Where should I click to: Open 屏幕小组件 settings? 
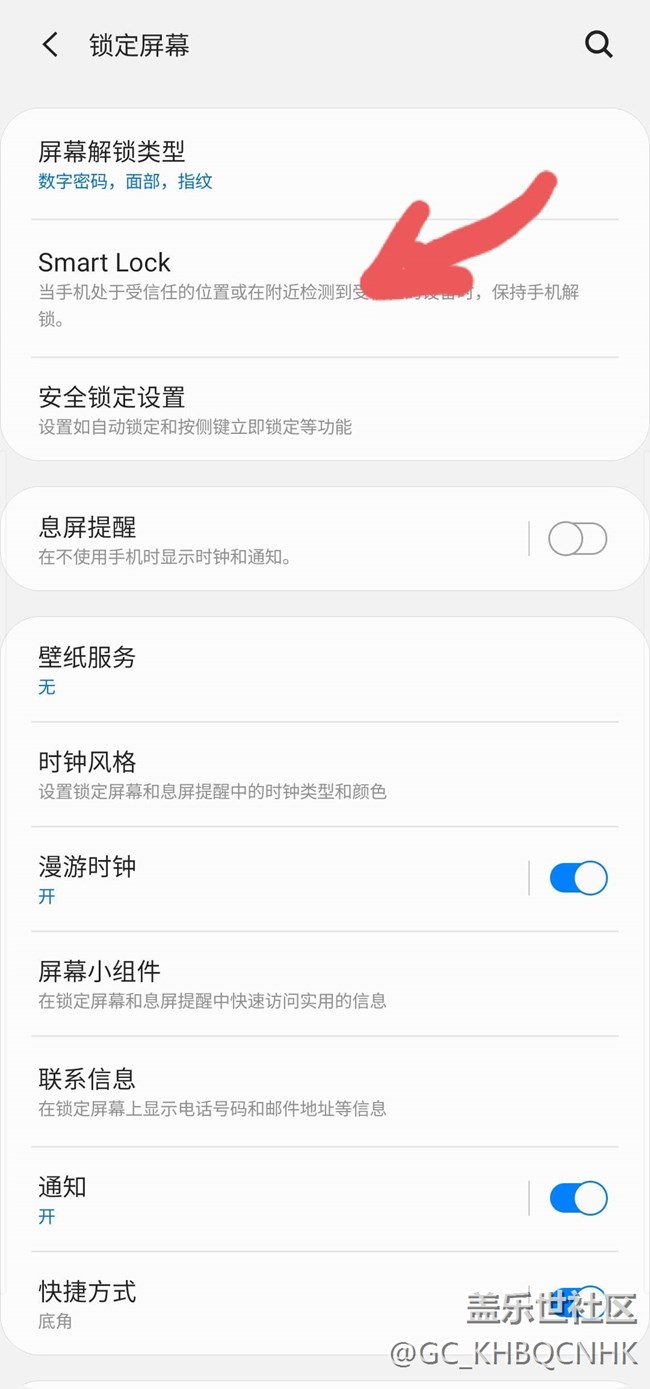click(x=325, y=984)
